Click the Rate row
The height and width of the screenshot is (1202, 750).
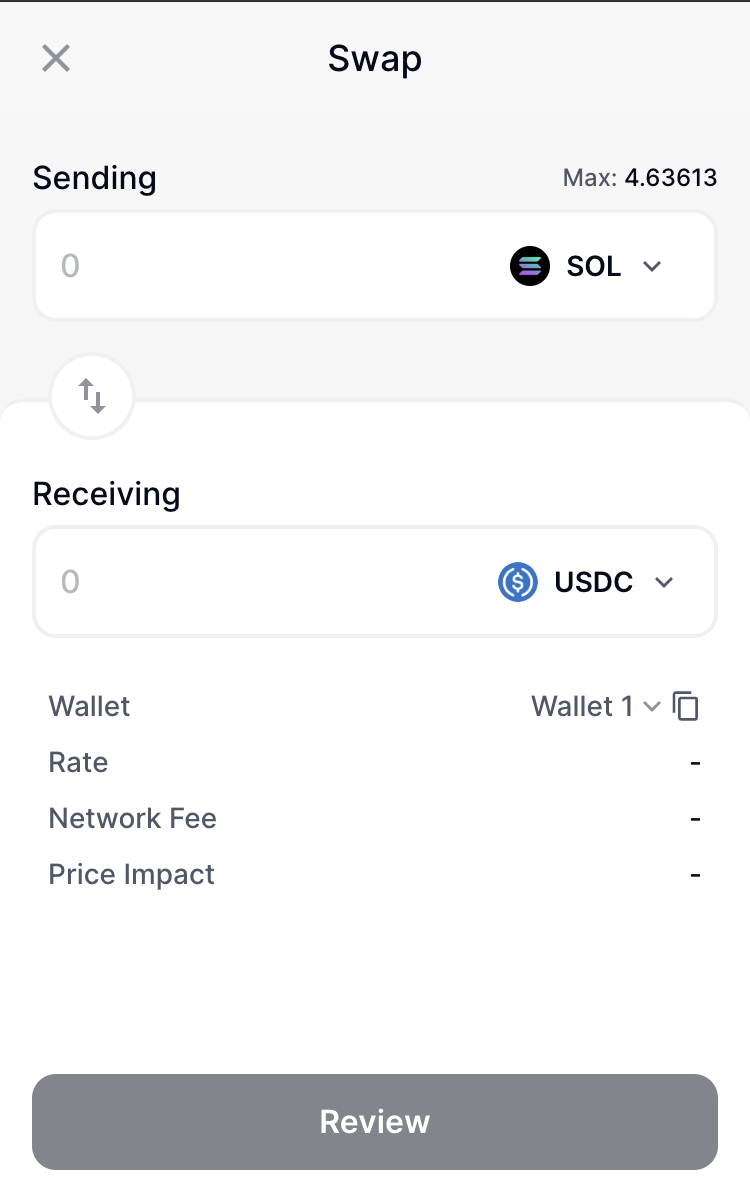[78, 762]
